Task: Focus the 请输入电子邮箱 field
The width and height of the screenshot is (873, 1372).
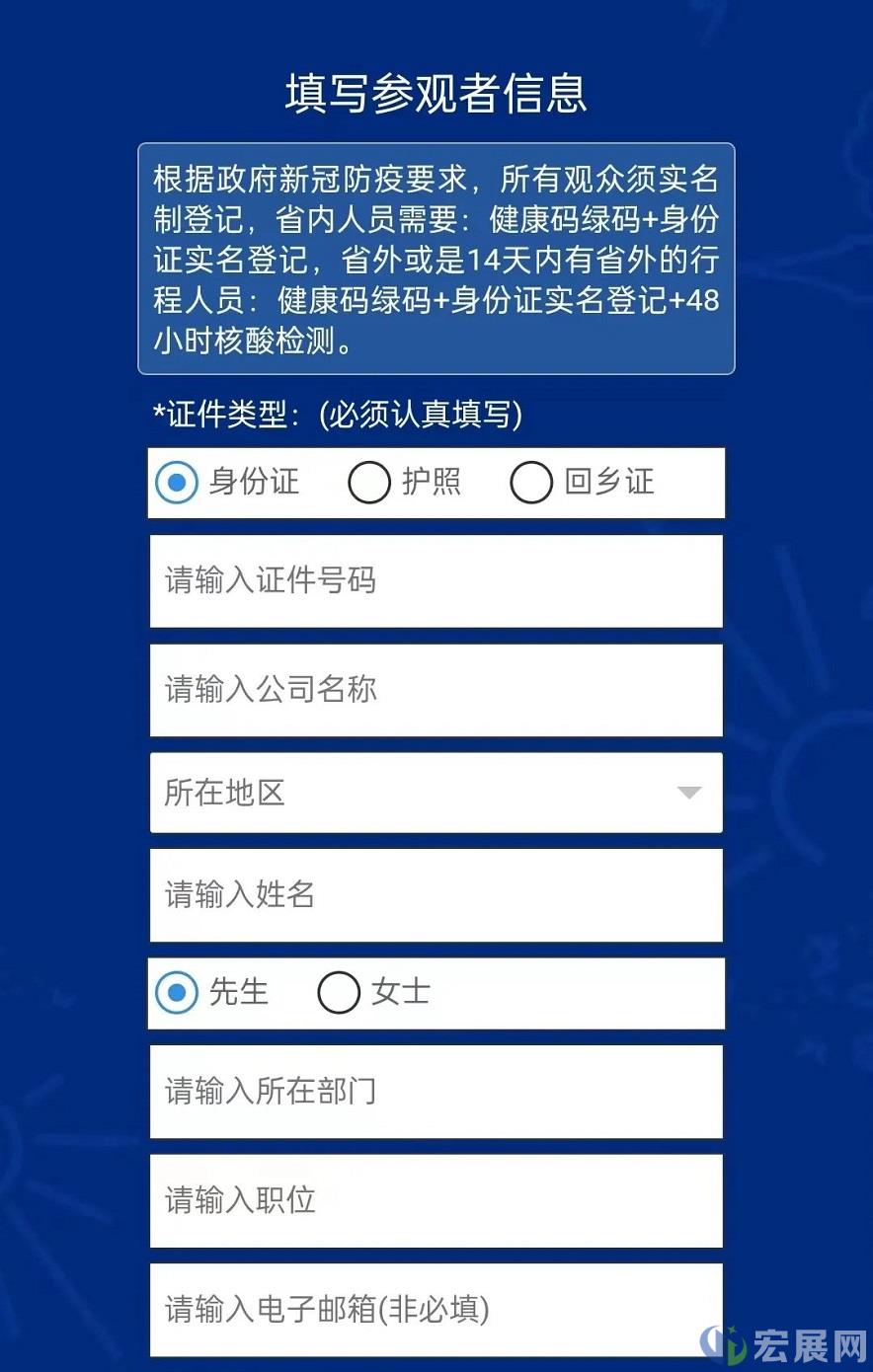Action: (x=436, y=1309)
